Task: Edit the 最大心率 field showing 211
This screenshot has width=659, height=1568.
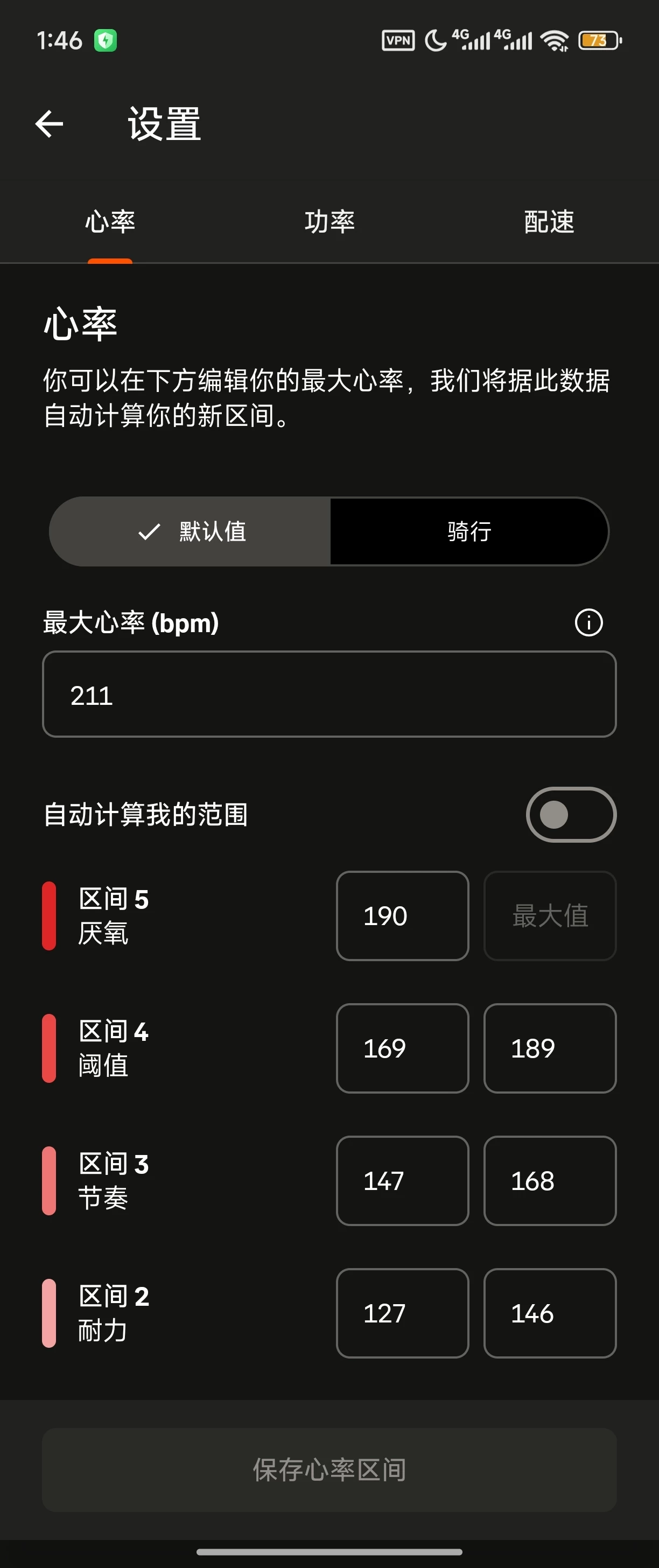Action: 329,695
